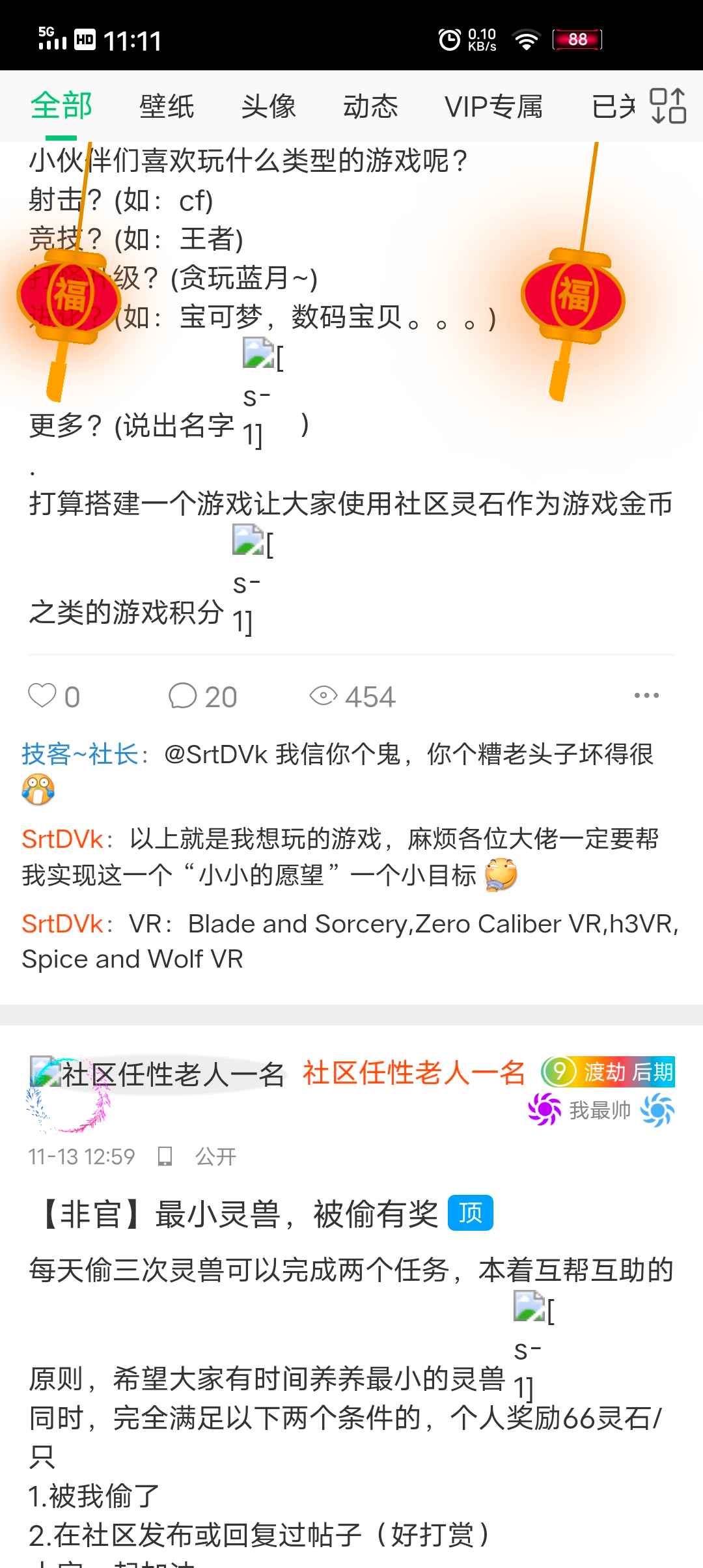703x1568 pixels.
Task: Open 技客~社长's profile from the comment
Action: (x=80, y=754)
